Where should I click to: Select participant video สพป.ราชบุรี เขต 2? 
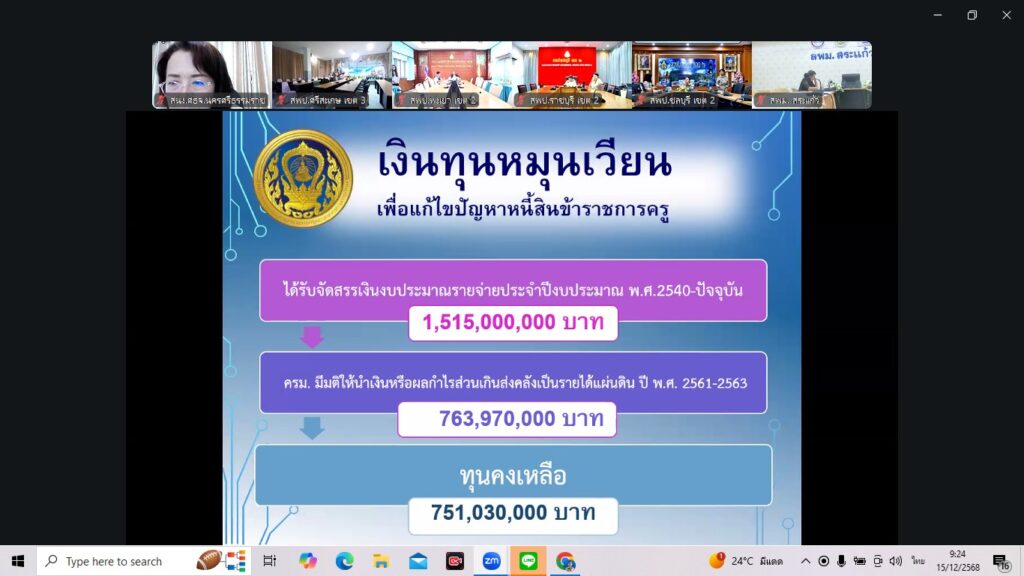click(571, 74)
